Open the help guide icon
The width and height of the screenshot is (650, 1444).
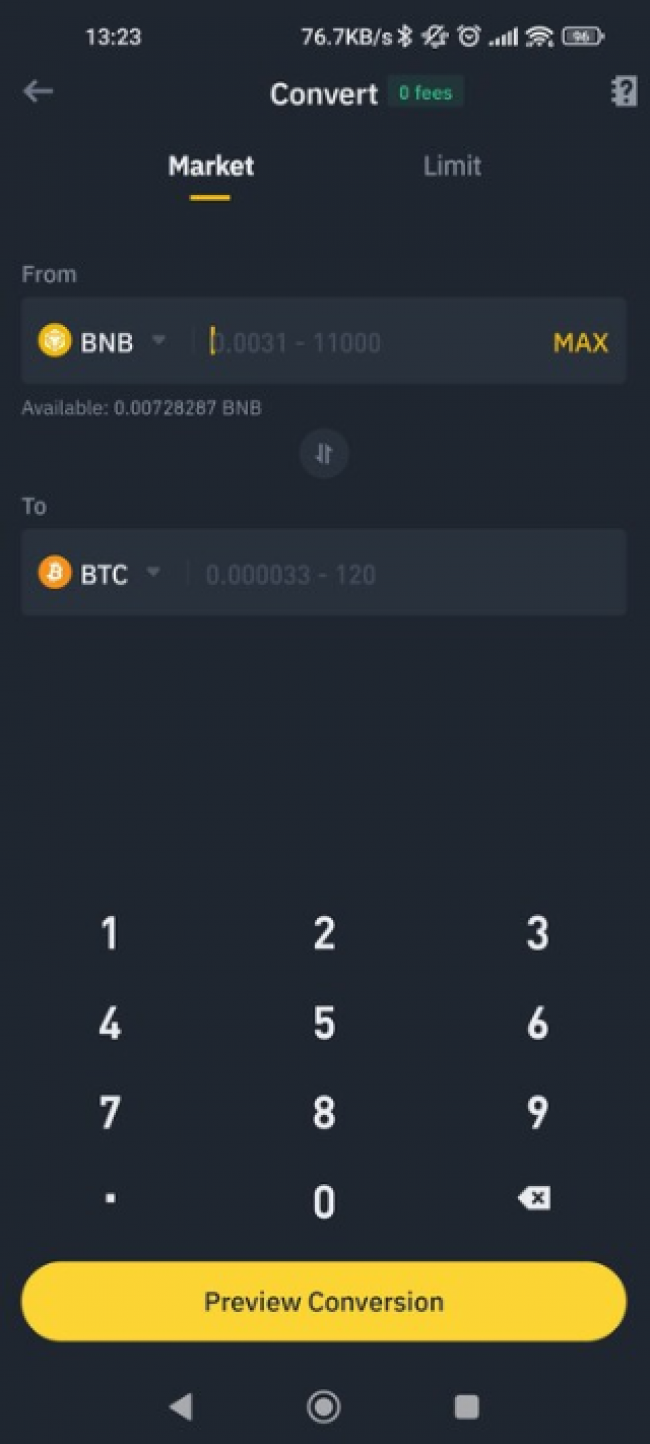(623, 92)
